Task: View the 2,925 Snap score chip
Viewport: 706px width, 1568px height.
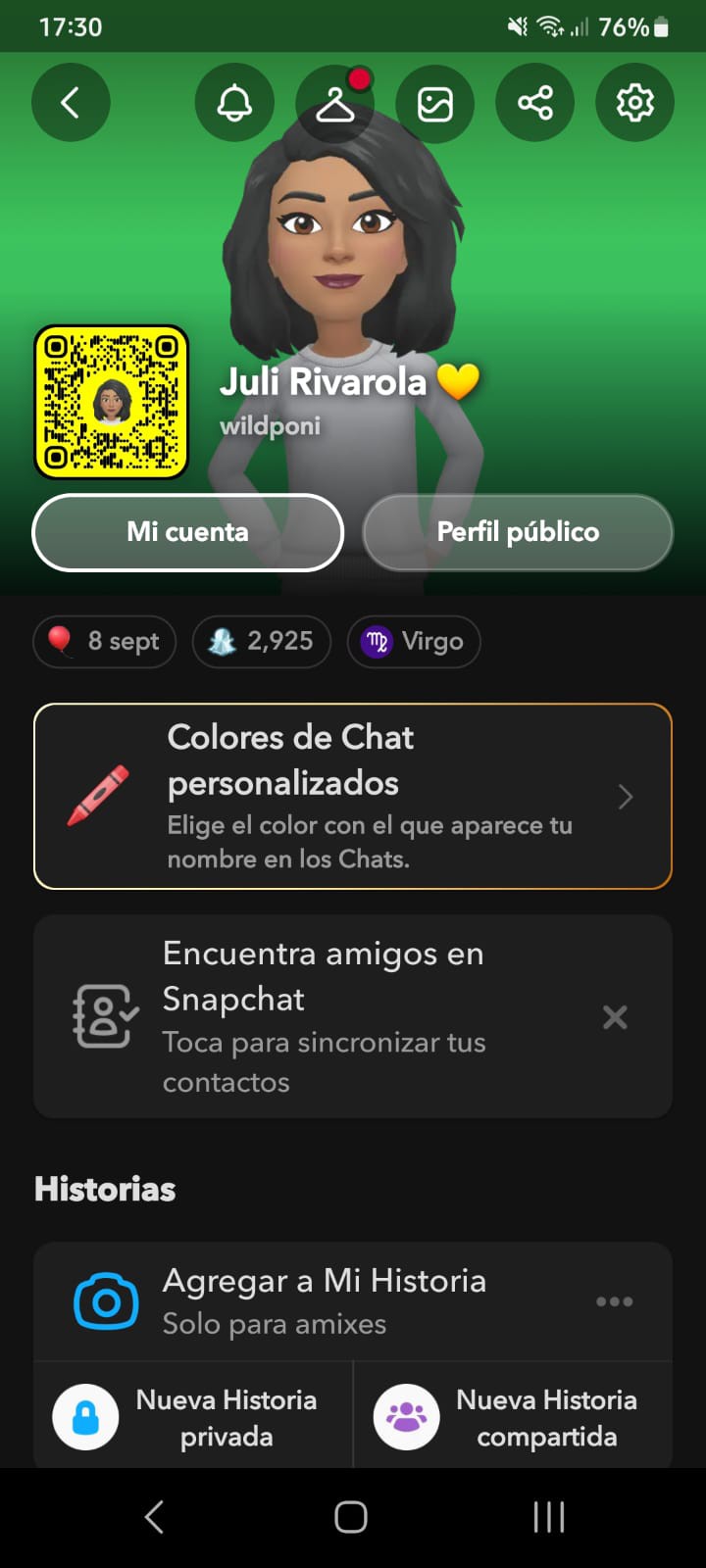Action: click(262, 642)
